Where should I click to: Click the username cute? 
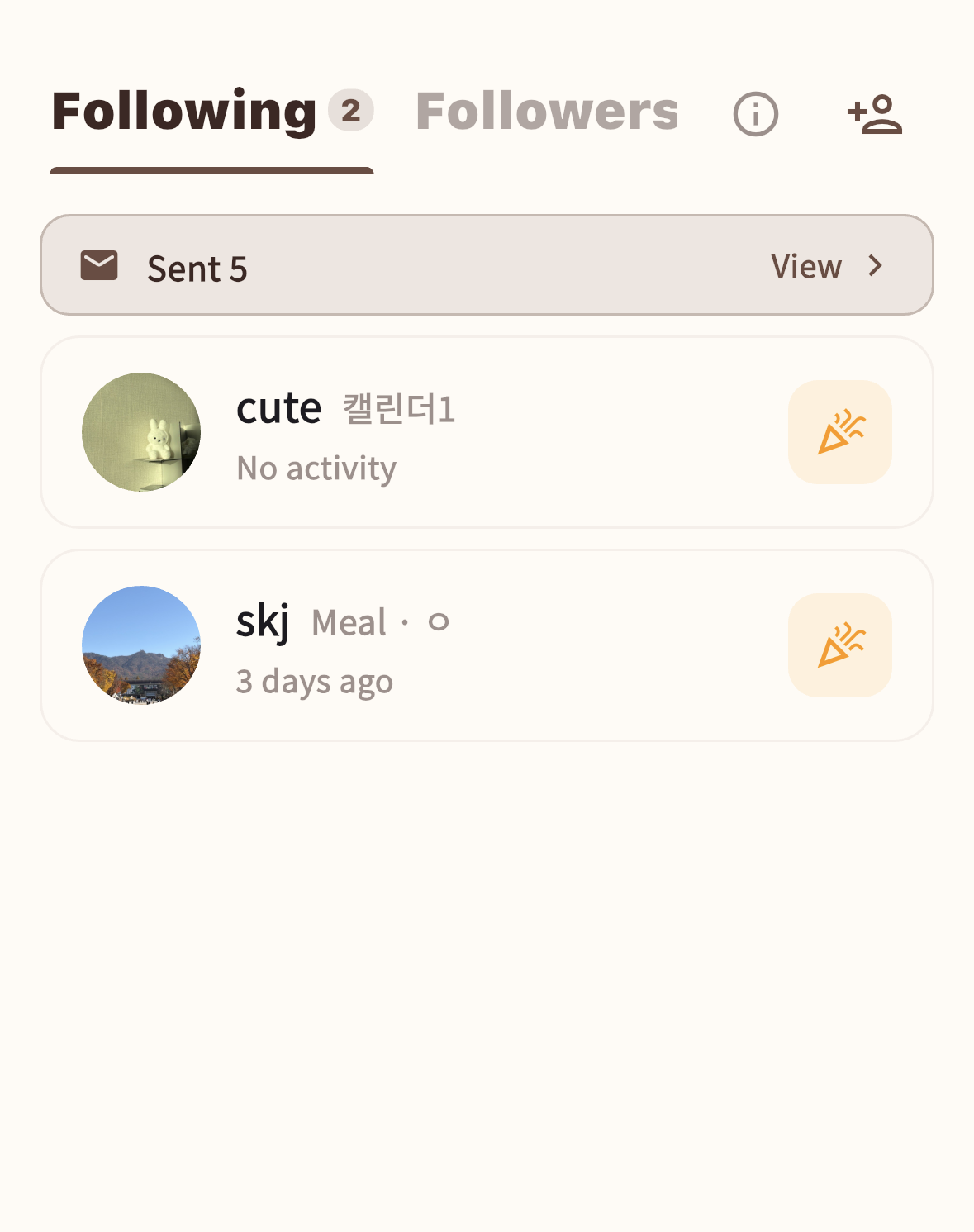click(279, 408)
